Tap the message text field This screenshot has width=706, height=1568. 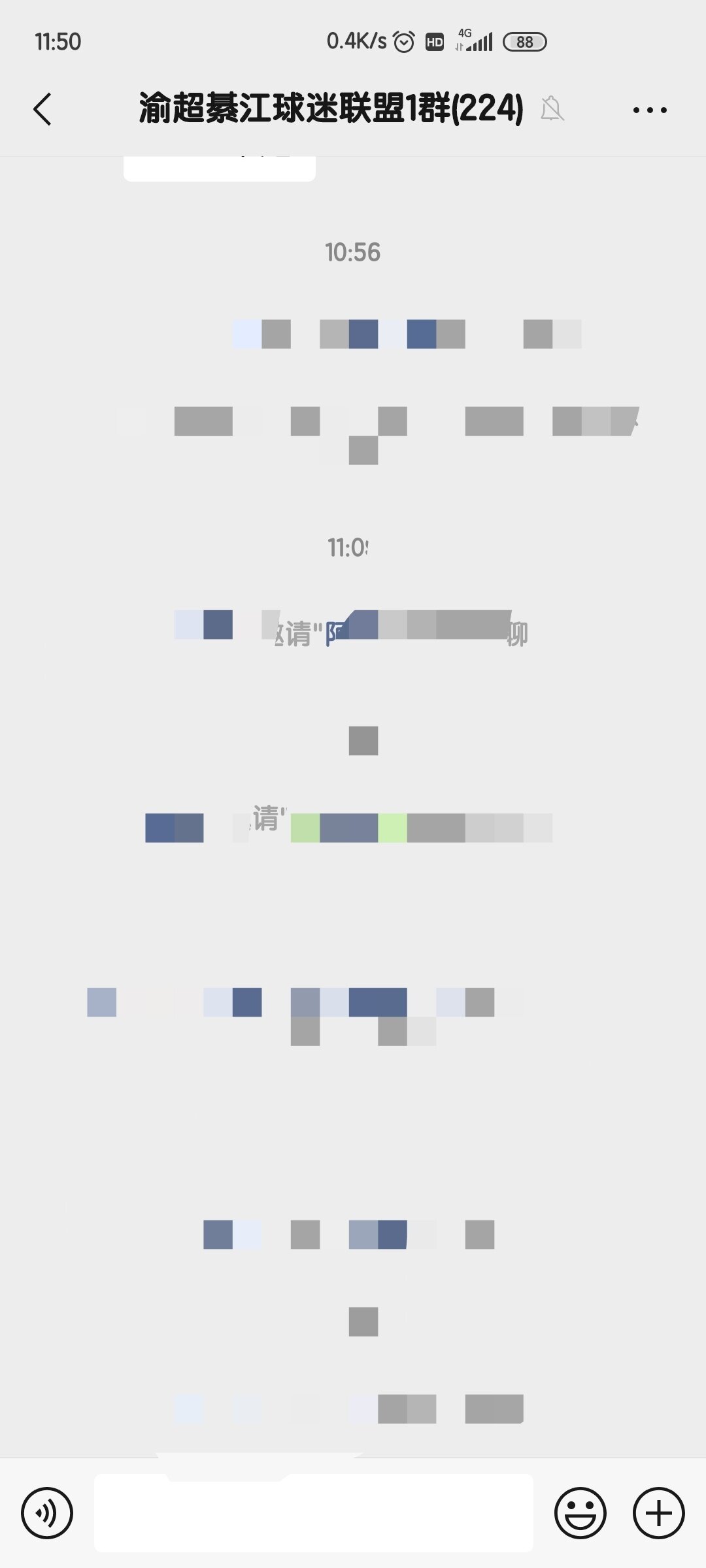pos(314,1514)
